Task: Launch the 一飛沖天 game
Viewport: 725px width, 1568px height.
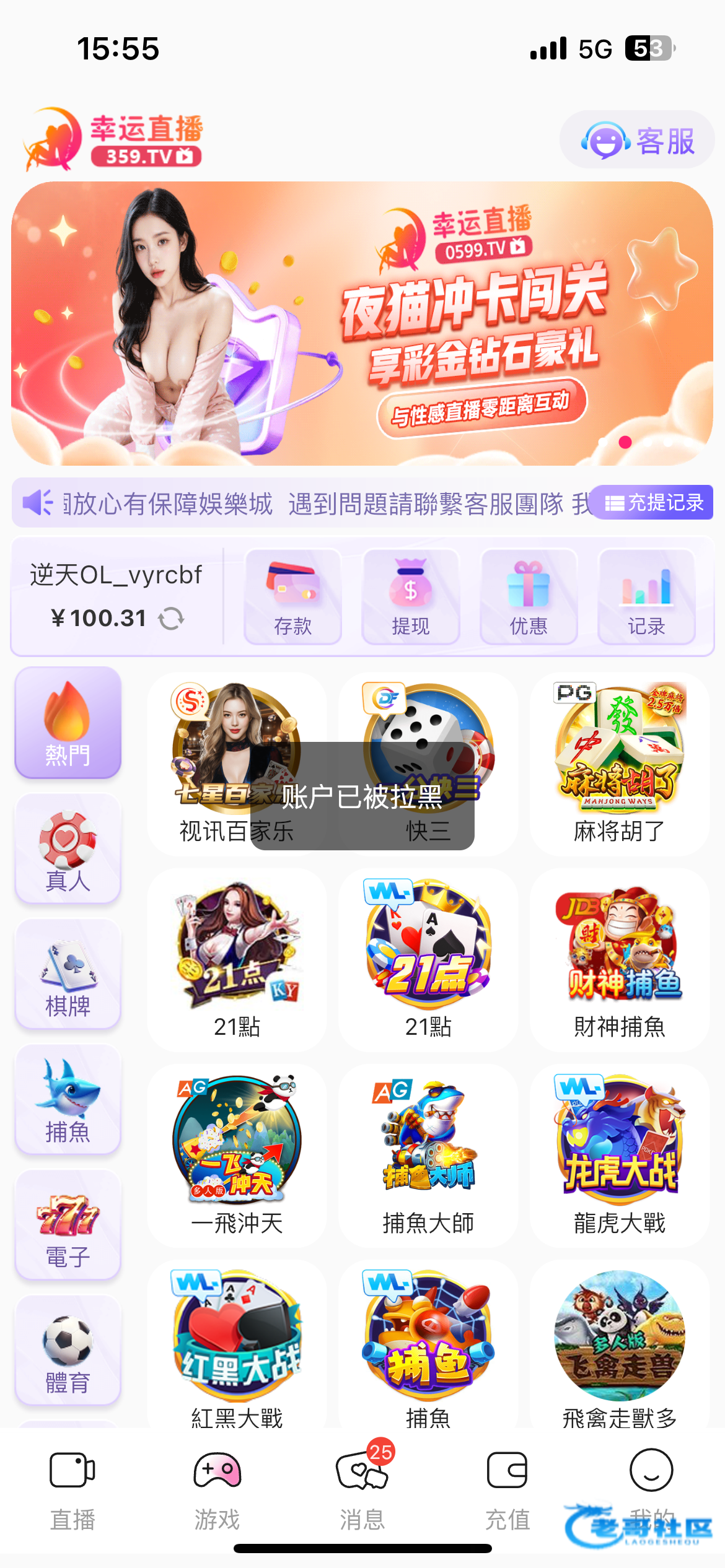Action: pyautogui.click(x=237, y=1154)
